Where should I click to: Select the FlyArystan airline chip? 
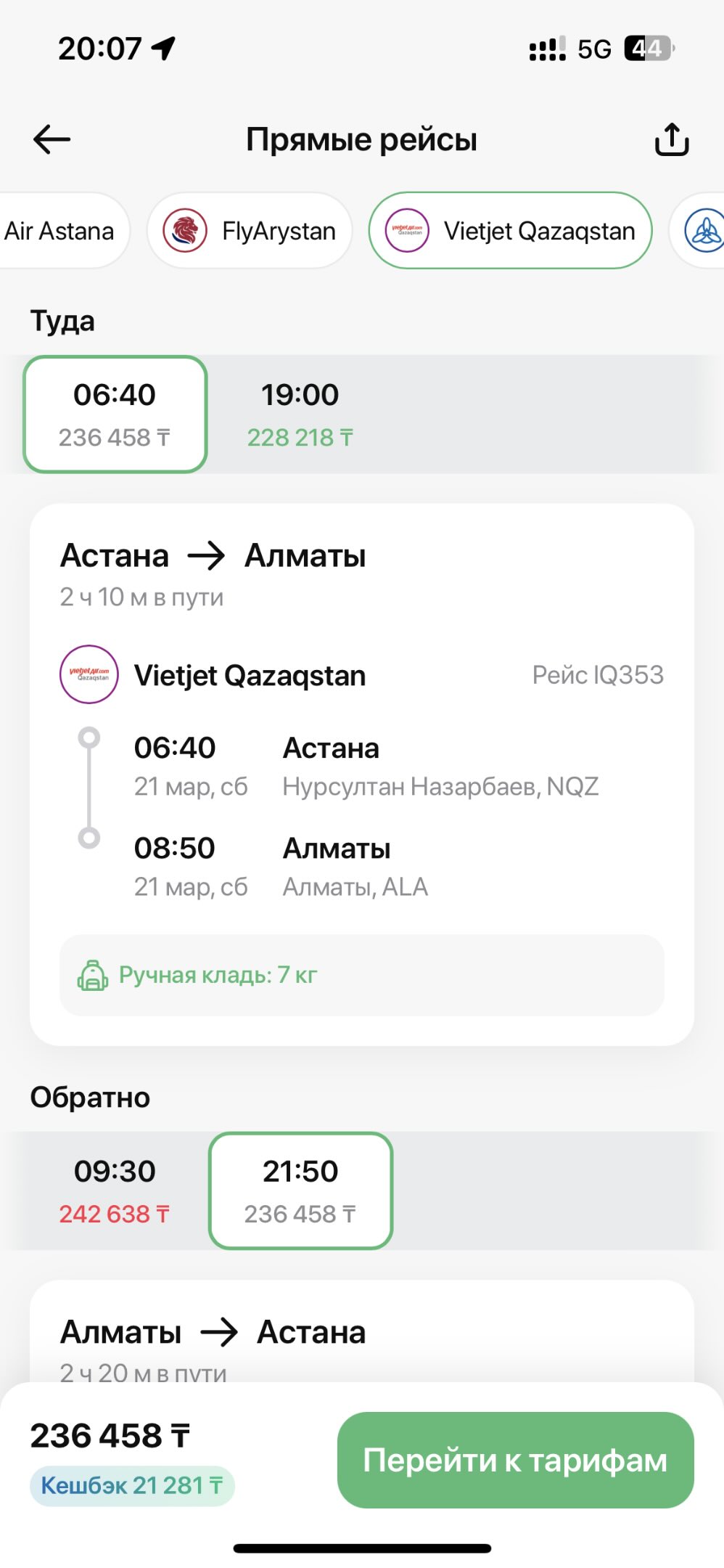250,231
